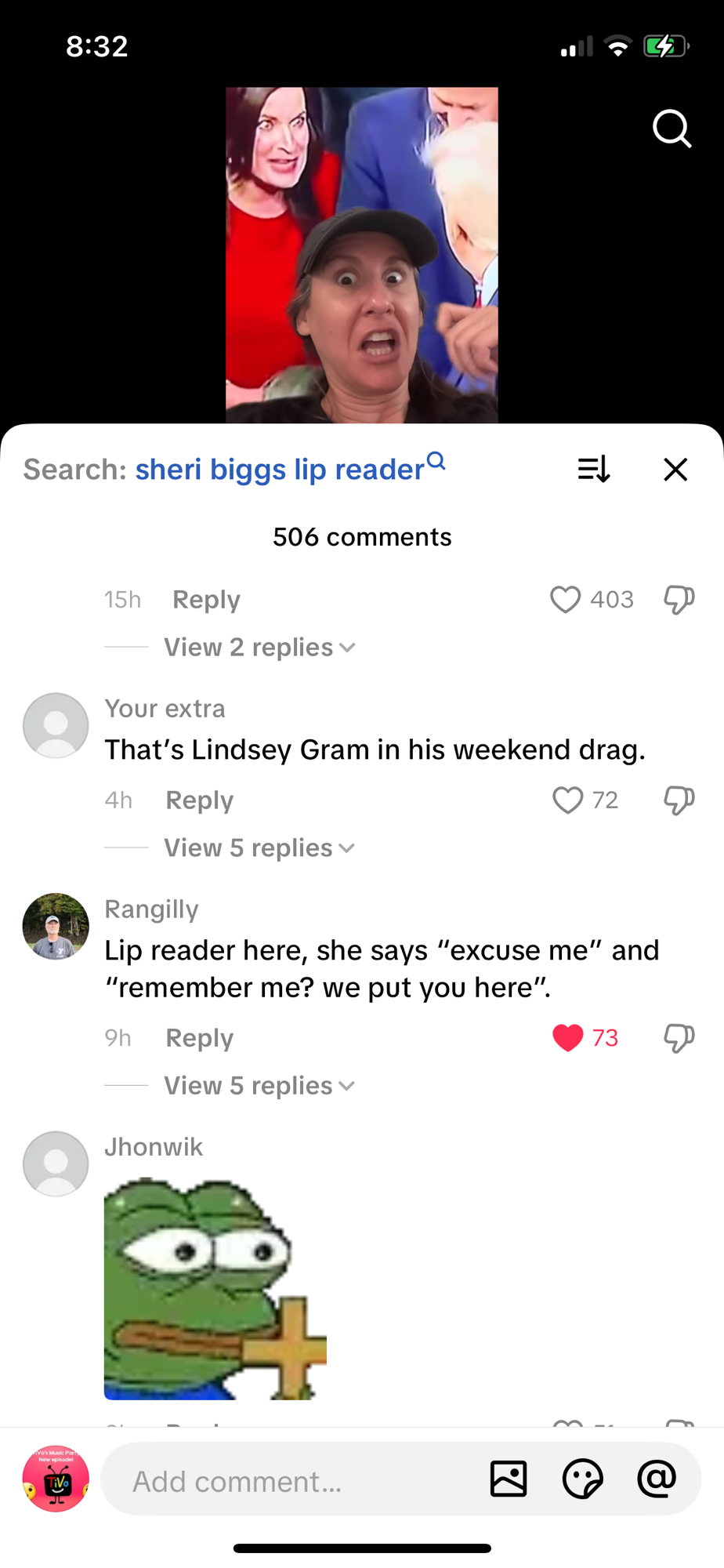
Task: Open the comment sort options
Action: click(593, 469)
